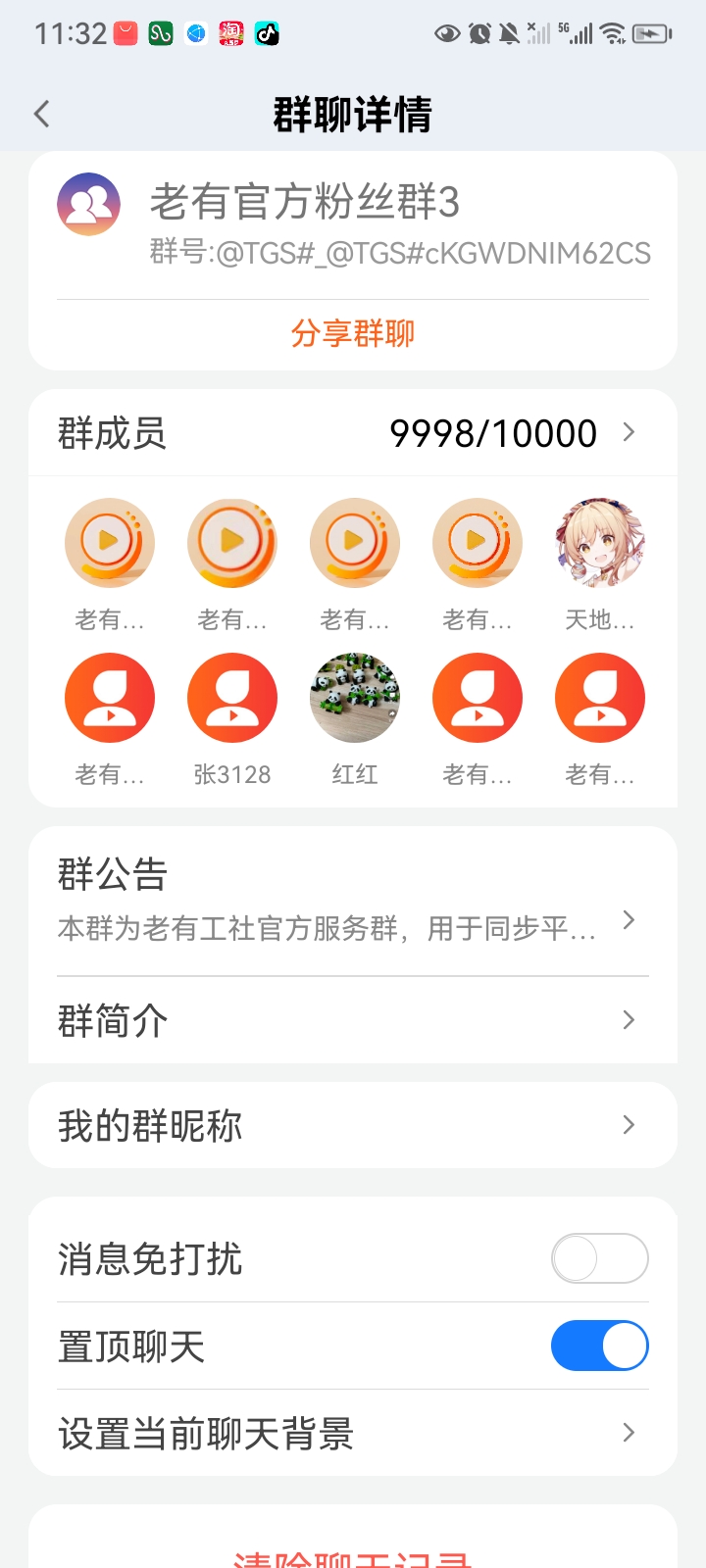Turn off 置顶聊天 switch
The width and height of the screenshot is (706, 1568).
point(599,1346)
